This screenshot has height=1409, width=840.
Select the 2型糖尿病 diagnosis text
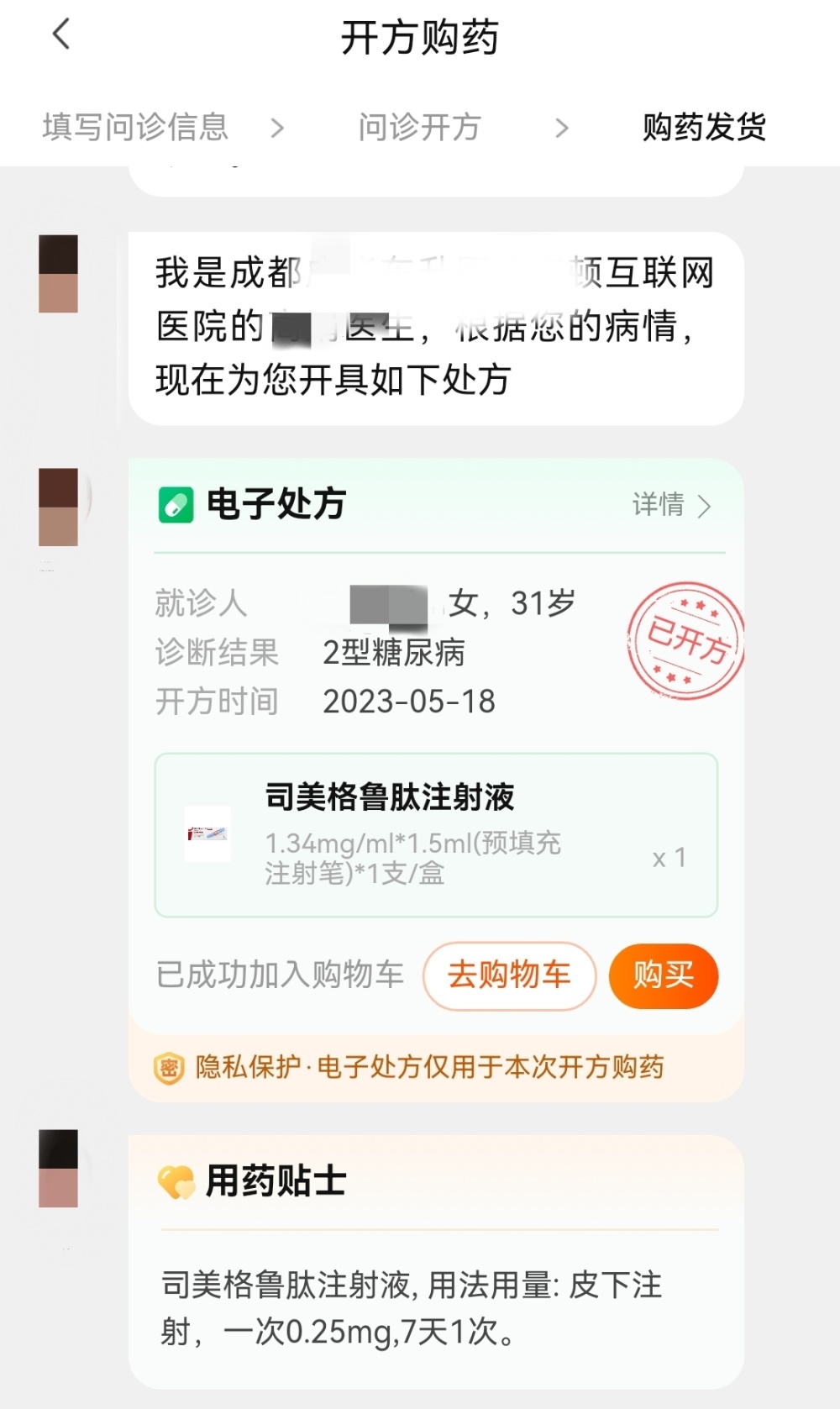pyautogui.click(x=393, y=654)
